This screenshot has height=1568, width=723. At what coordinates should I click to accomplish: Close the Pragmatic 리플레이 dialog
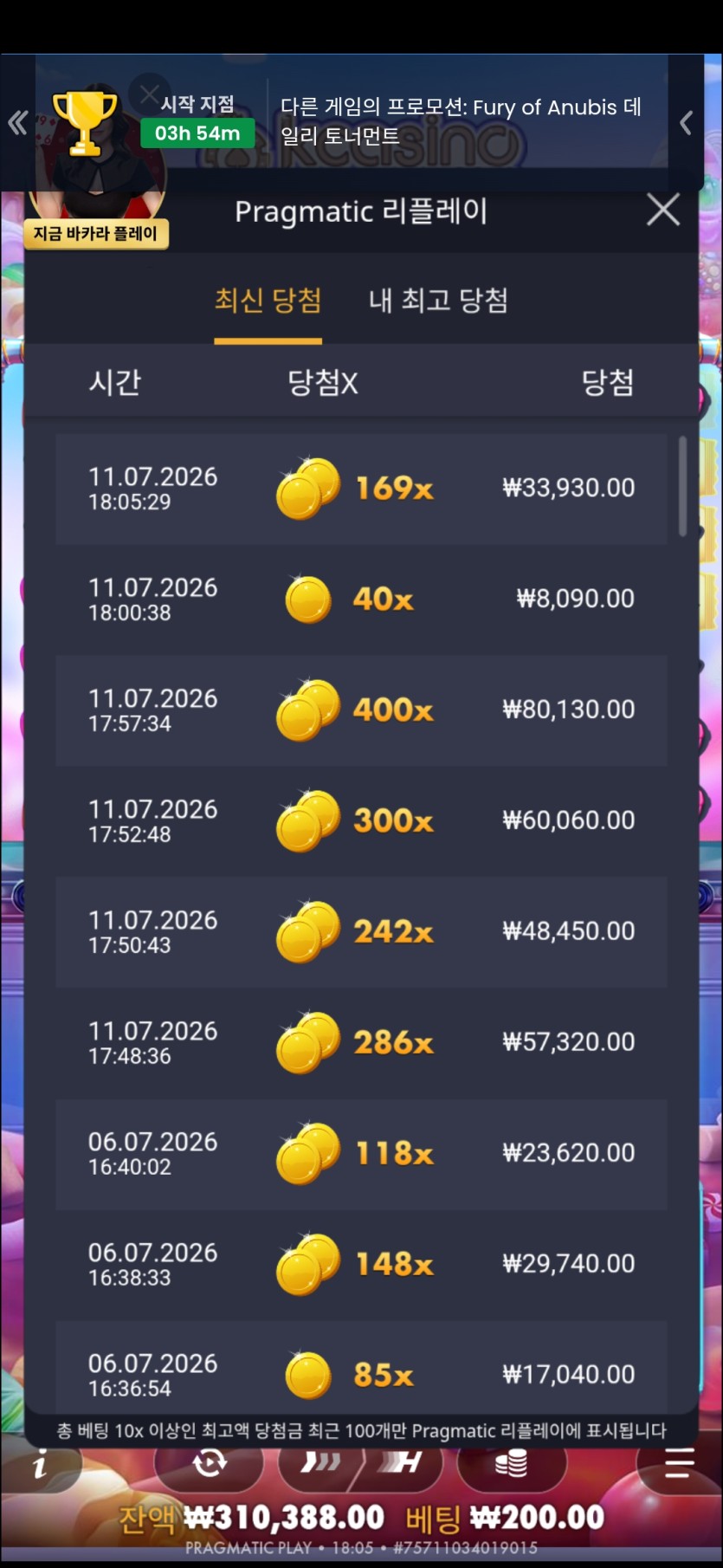pos(663,210)
